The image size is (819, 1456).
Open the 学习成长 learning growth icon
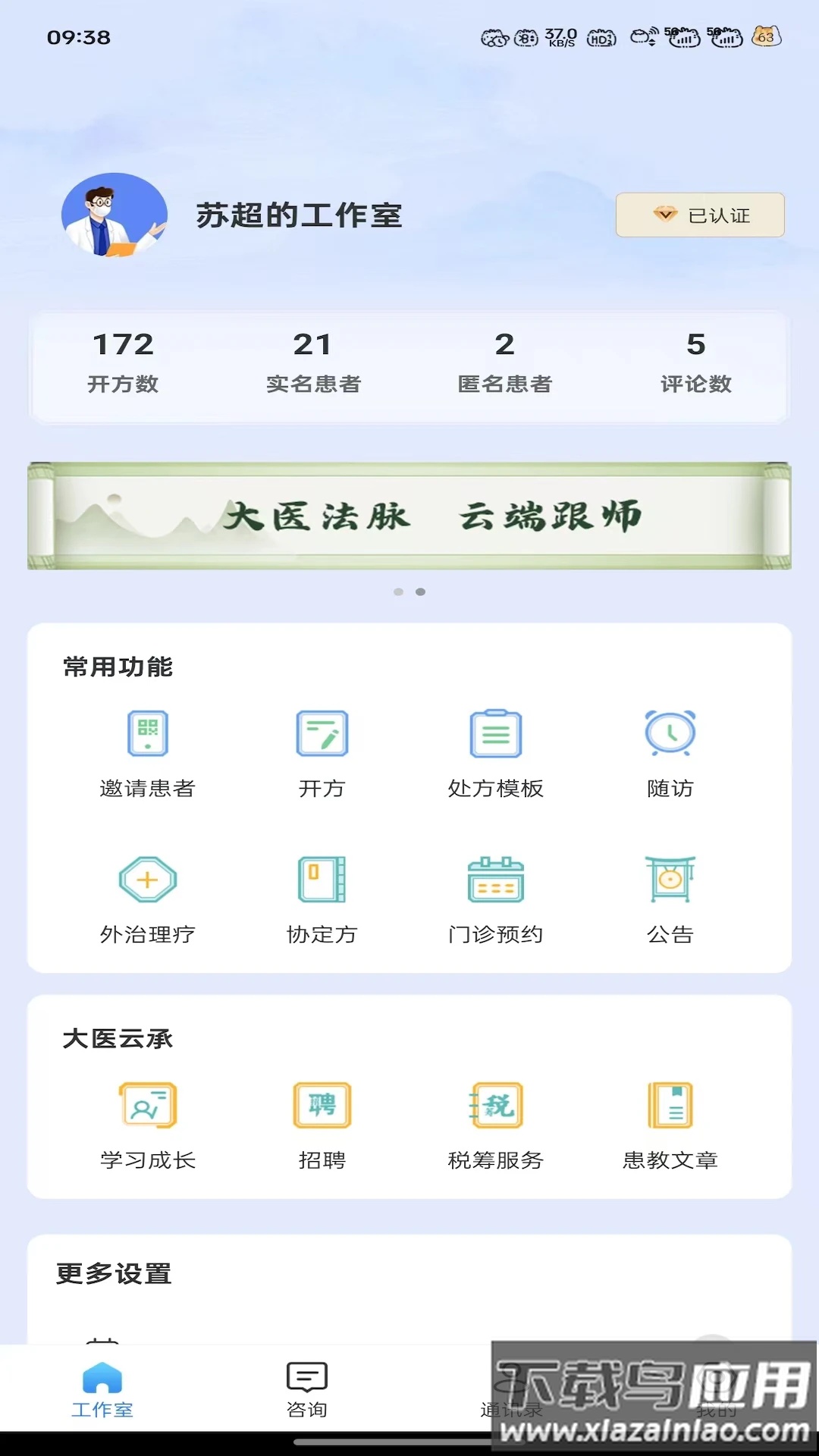pos(148,1106)
